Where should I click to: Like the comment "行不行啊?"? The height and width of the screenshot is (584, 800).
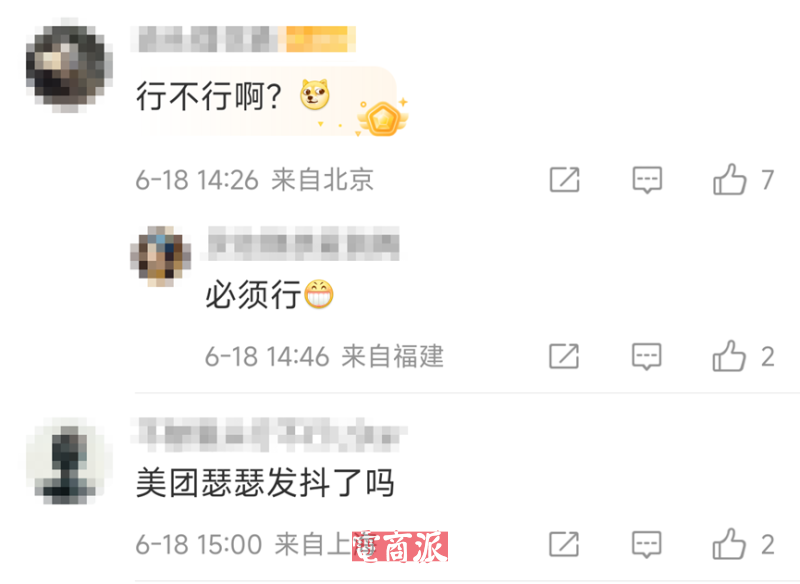click(730, 180)
